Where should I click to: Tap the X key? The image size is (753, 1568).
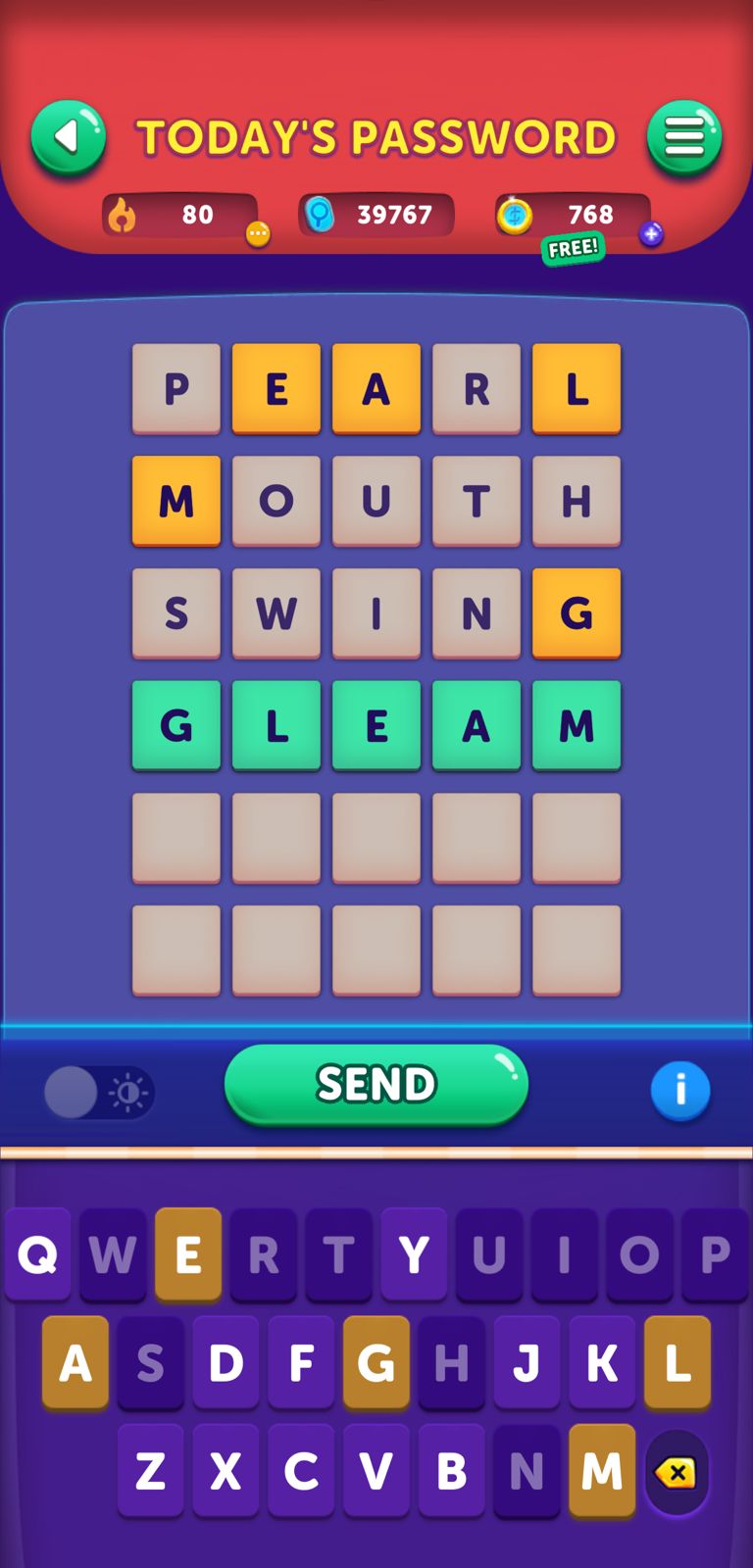tap(226, 1470)
